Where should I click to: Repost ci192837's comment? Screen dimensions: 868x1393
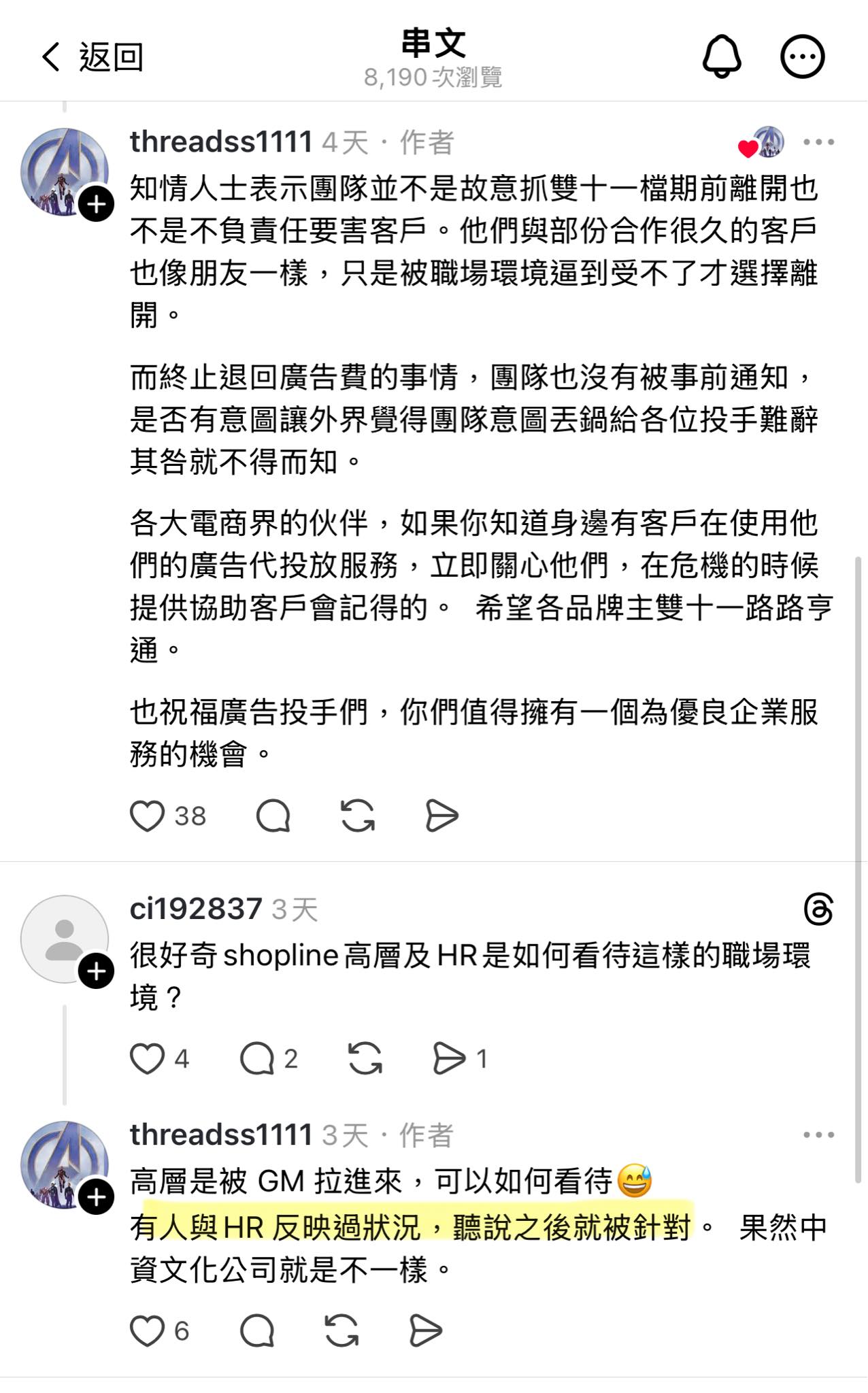click(x=365, y=1058)
